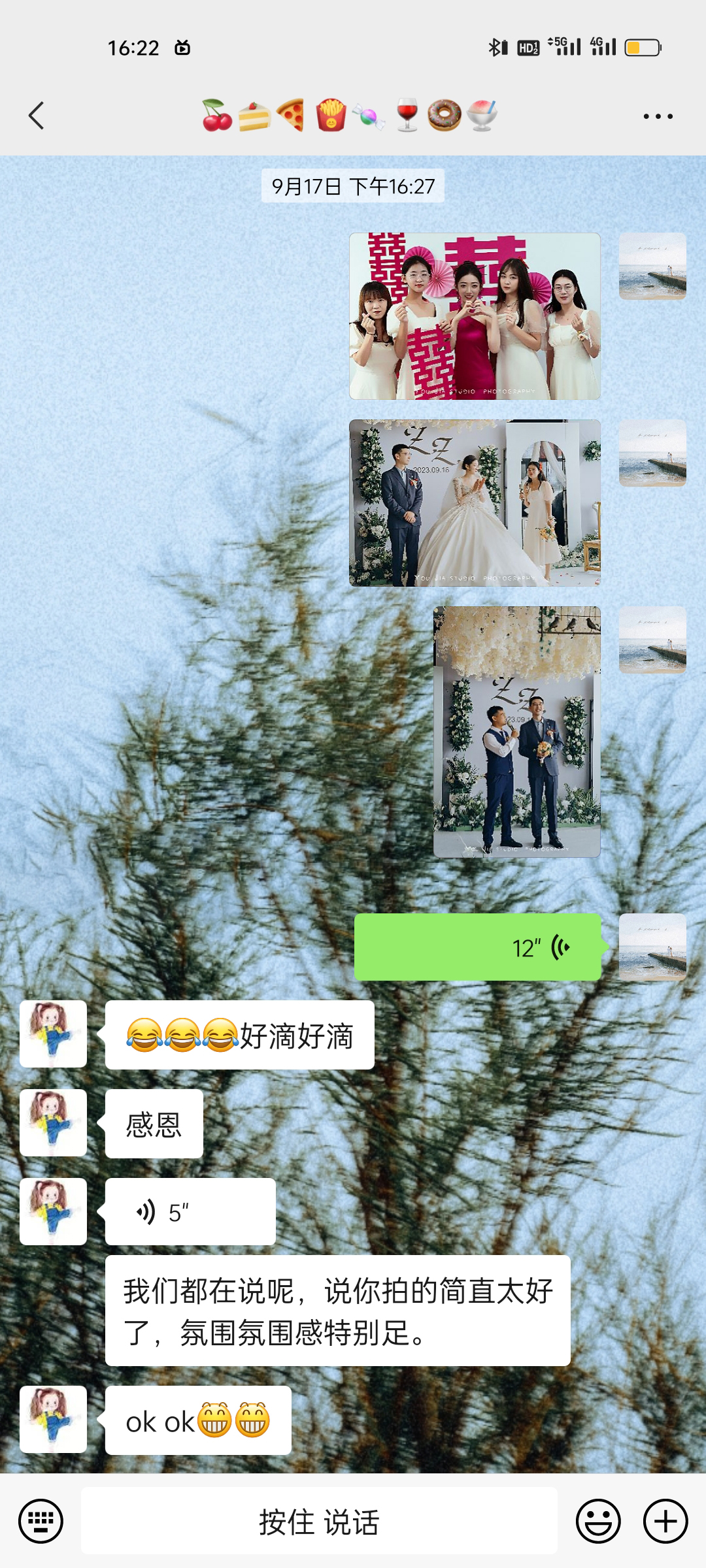Open the photo with the red 囍 decorations
Screen dimensions: 706x1568
click(475, 316)
